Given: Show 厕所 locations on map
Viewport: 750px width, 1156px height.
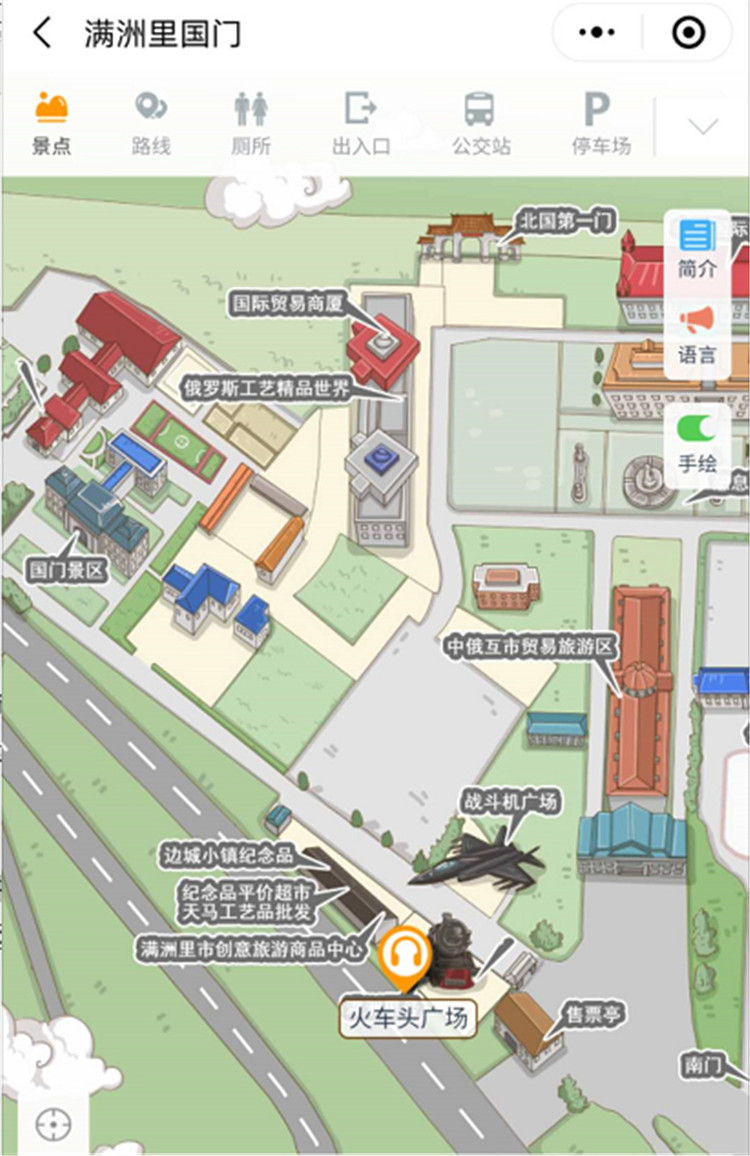Looking at the screenshot, I should click(251, 124).
